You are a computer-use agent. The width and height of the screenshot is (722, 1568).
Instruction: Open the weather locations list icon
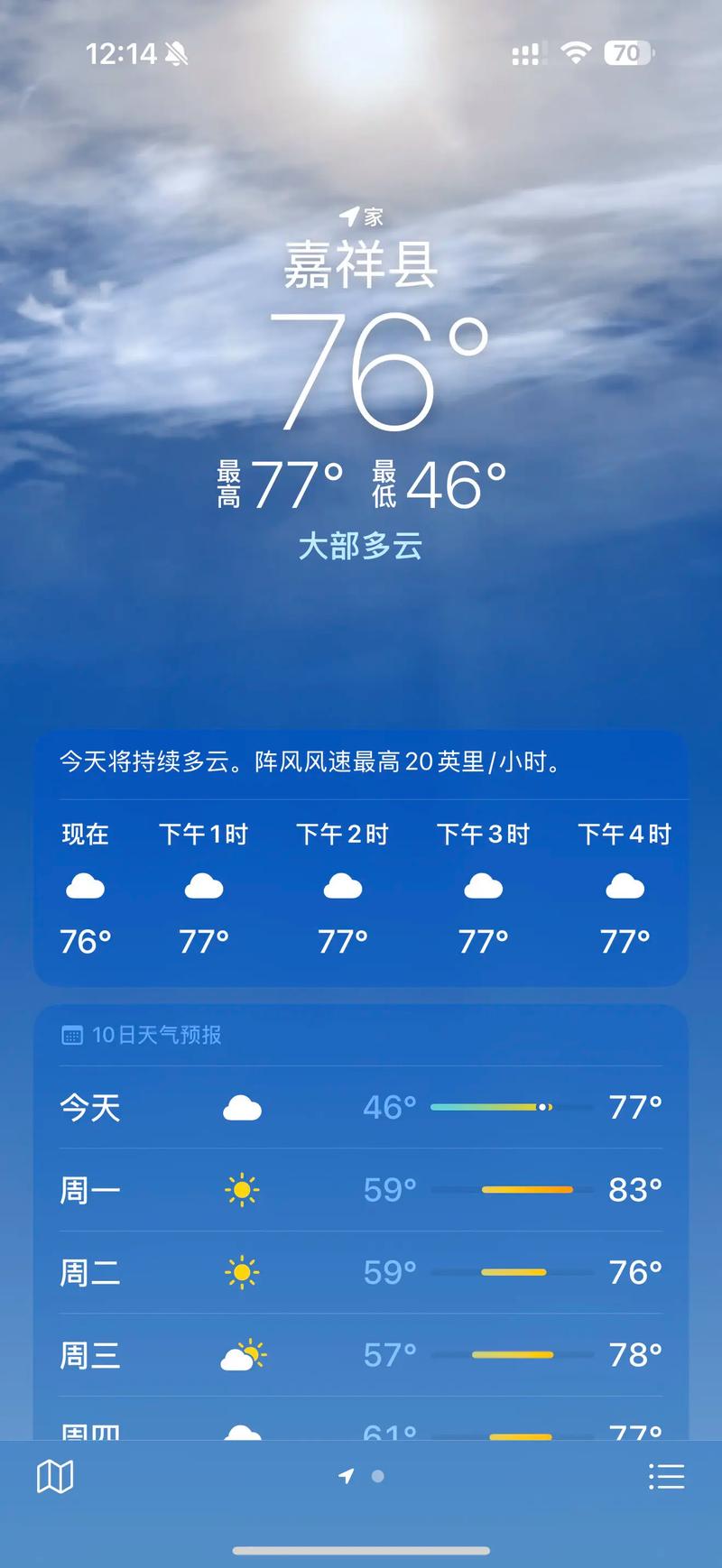(666, 1476)
